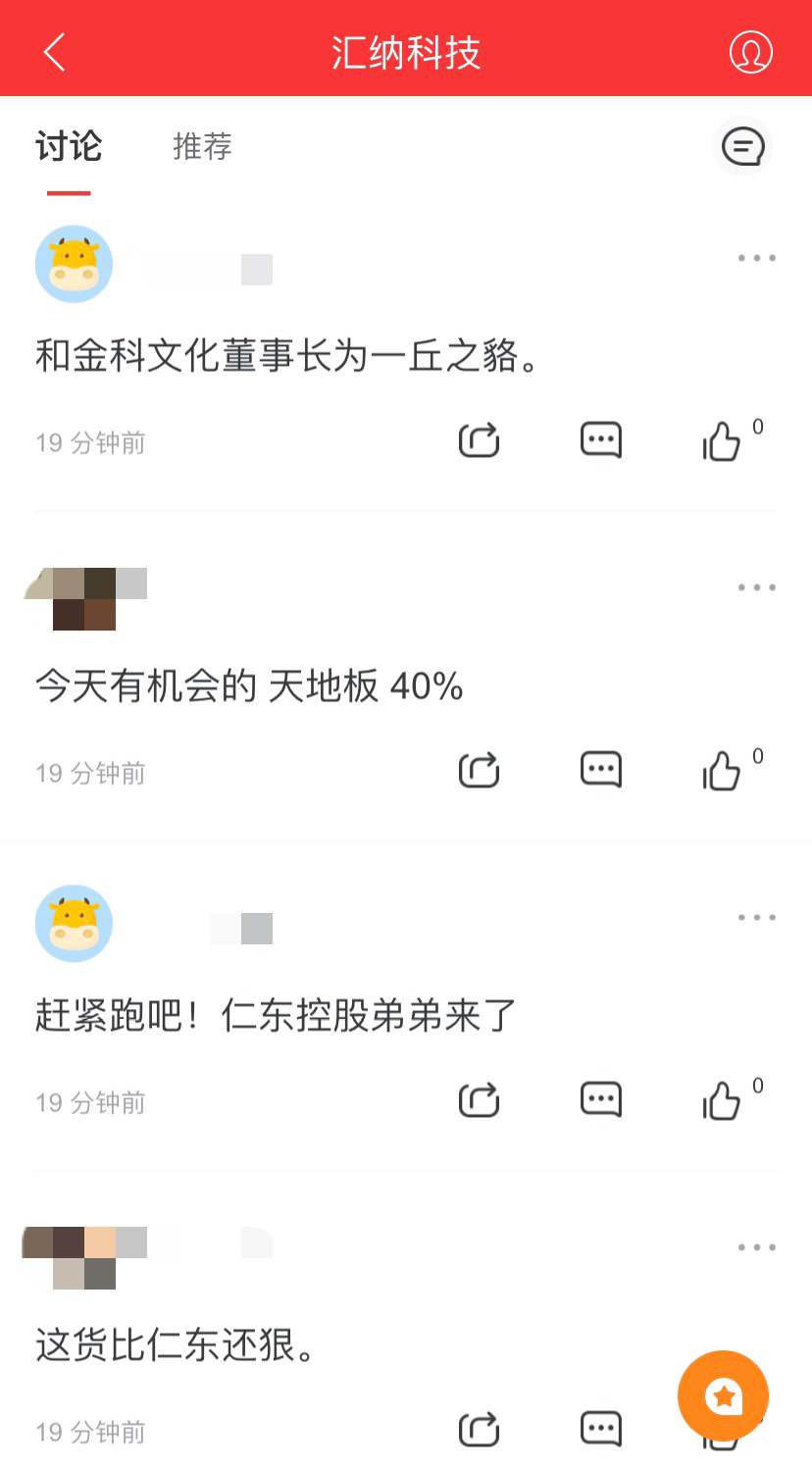
Task: Select the 讨论 tab
Action: (69, 147)
